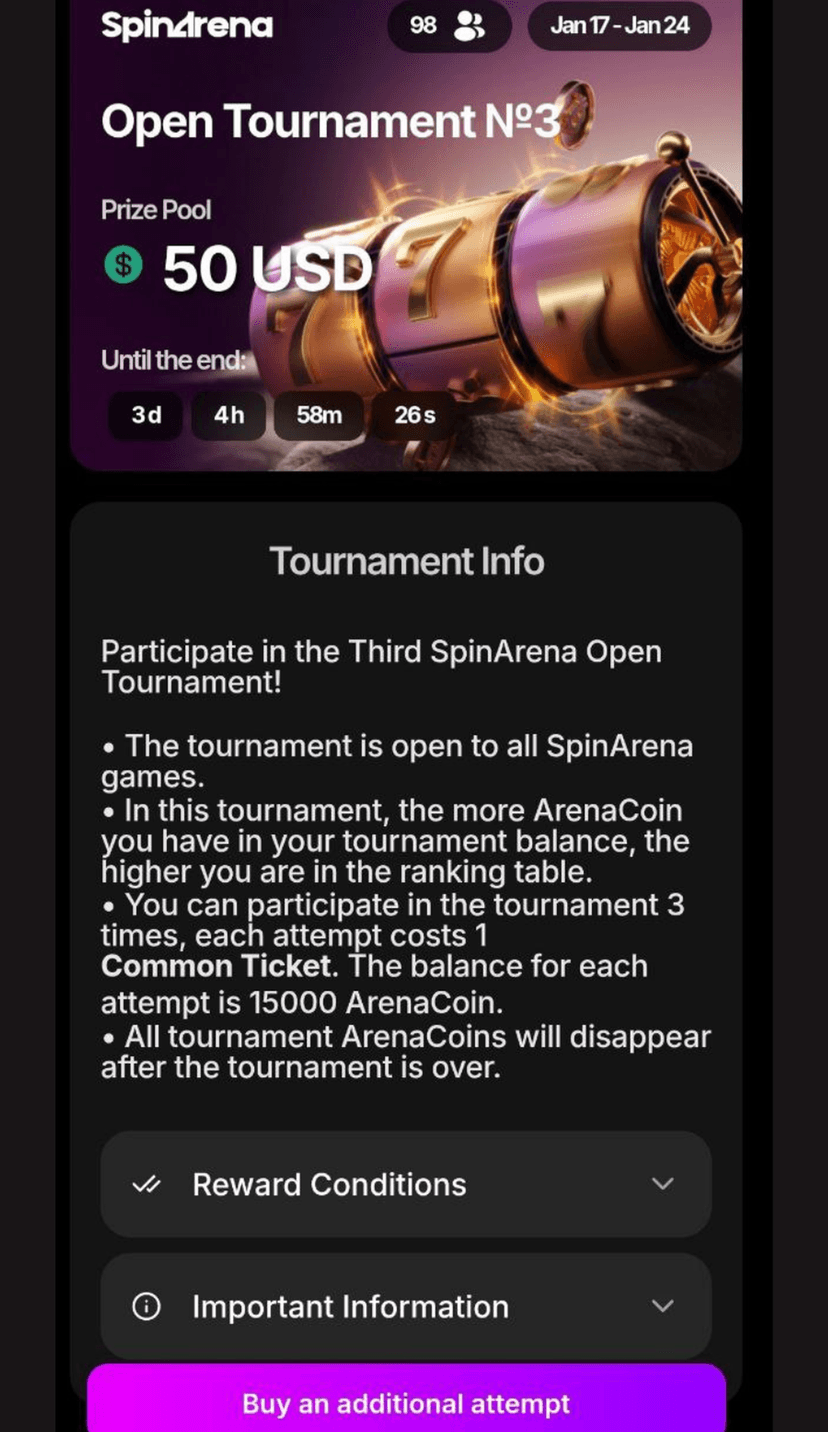This screenshot has height=1432, width=828.
Task: Expand the Important Information section
Action: coord(406,1307)
